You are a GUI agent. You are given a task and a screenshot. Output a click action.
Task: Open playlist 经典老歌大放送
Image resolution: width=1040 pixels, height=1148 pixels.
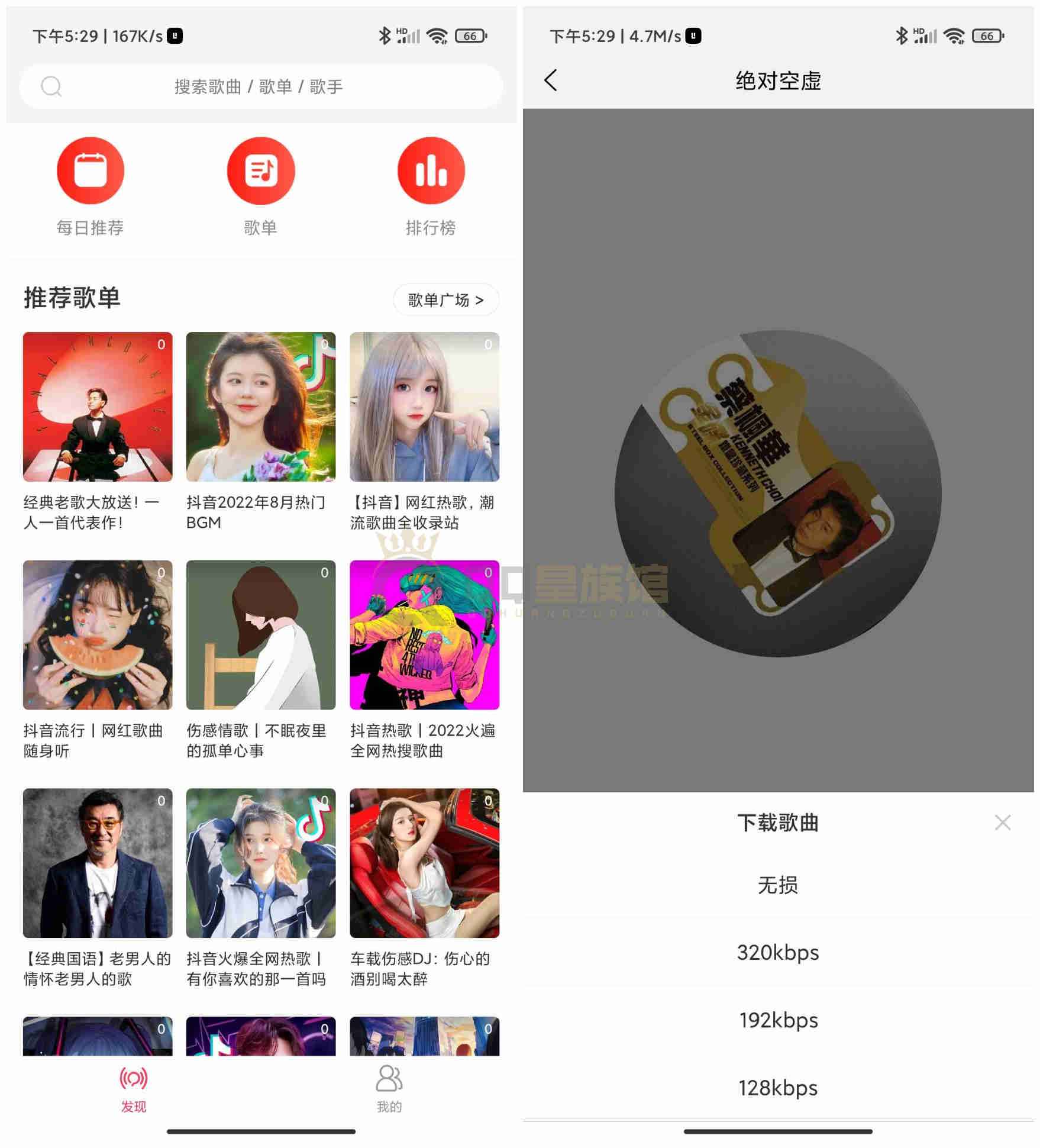[98, 407]
